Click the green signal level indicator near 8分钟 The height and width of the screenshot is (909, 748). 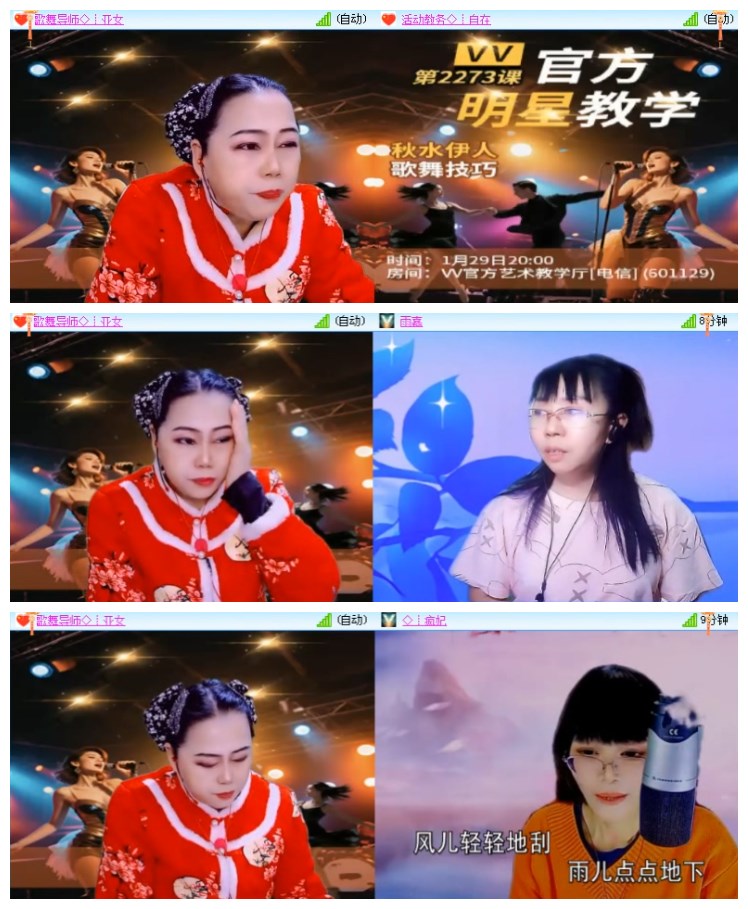point(688,321)
